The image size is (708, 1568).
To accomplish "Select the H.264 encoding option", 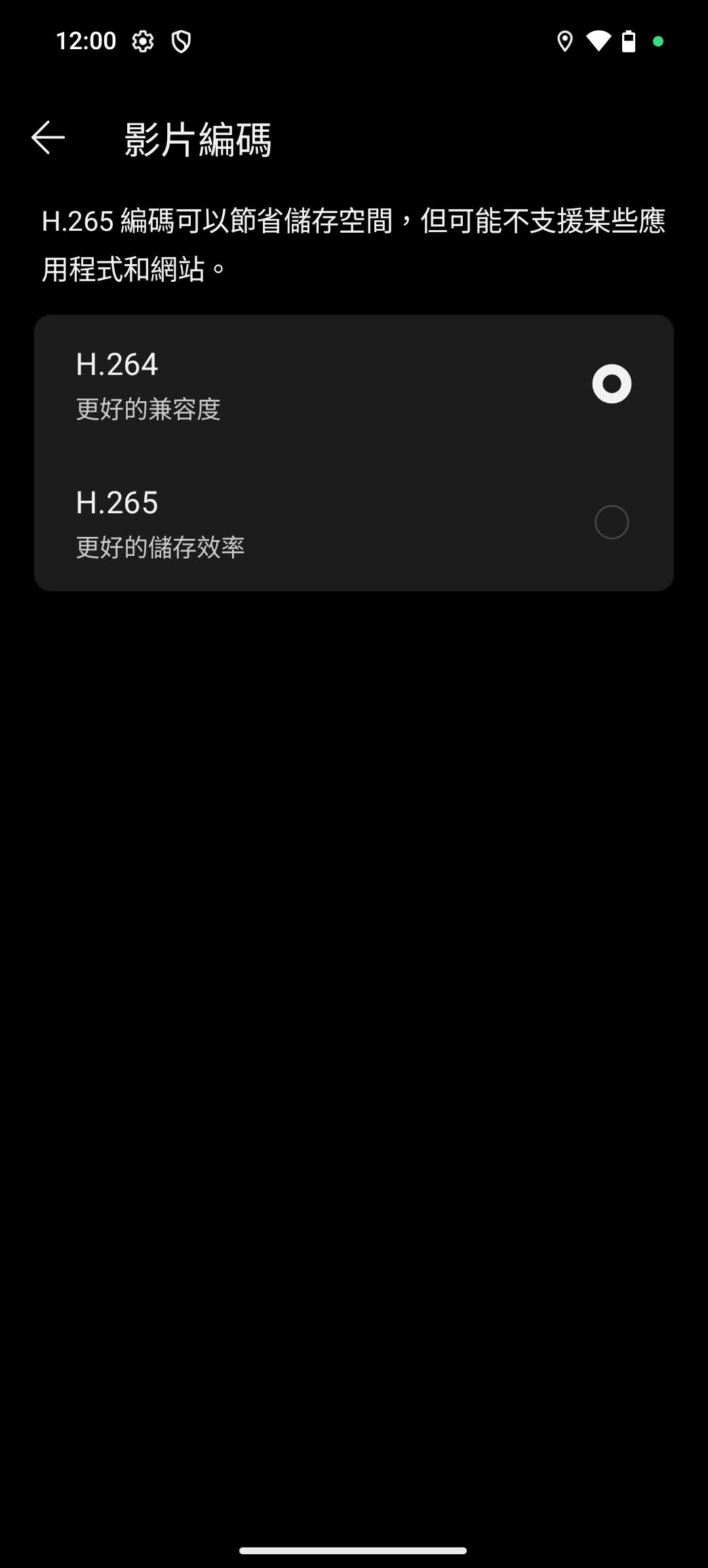I will 354,384.
